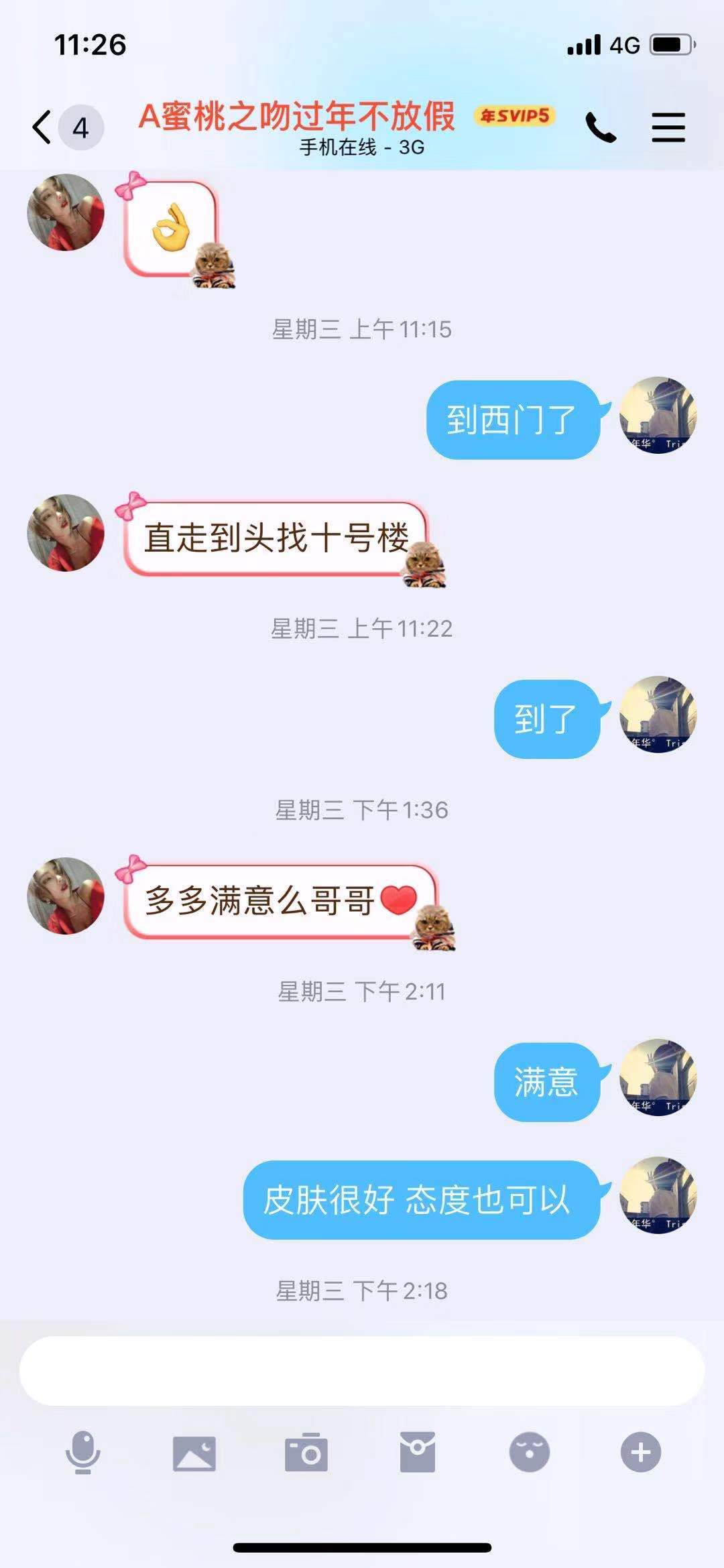Open more options plus button
The height and width of the screenshot is (1568, 724).
click(x=641, y=1452)
